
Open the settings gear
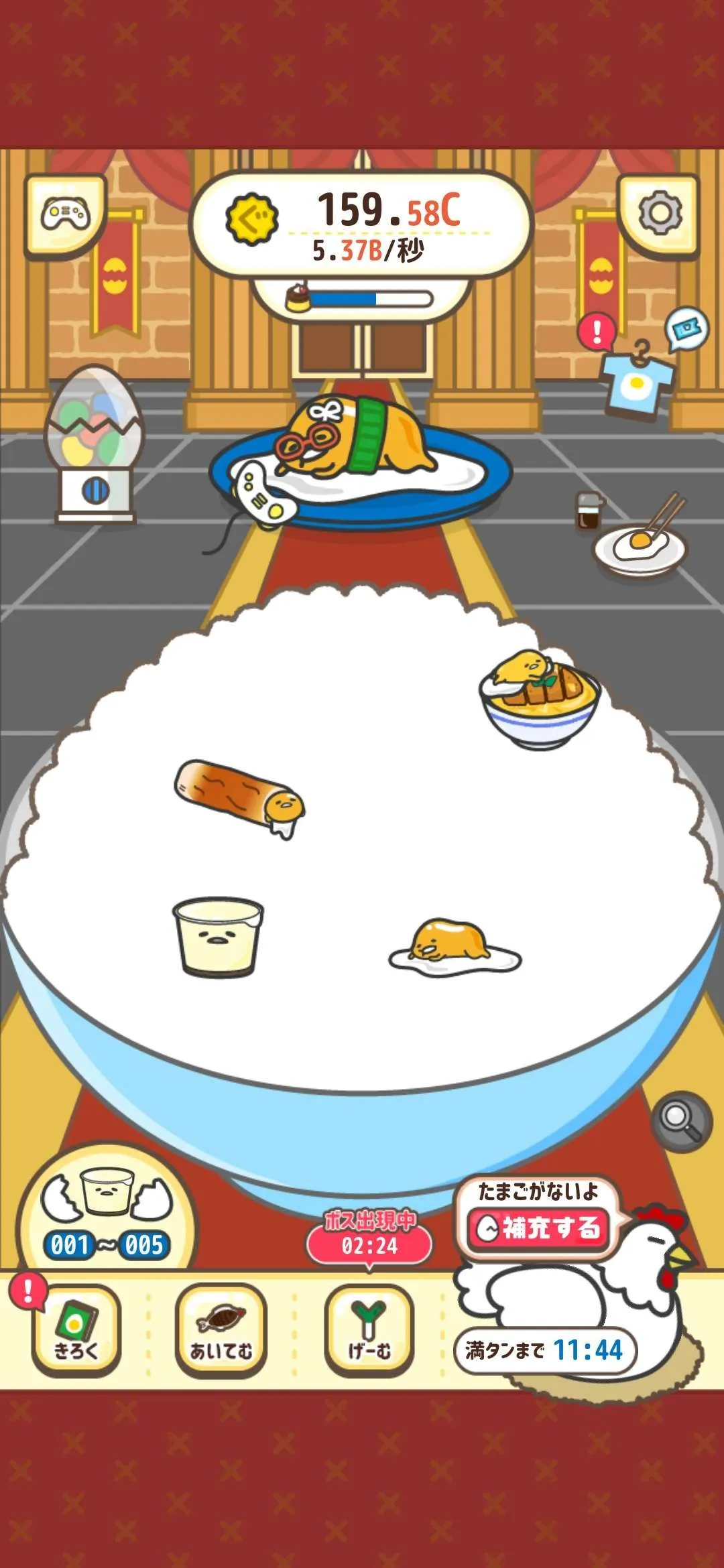(658, 214)
